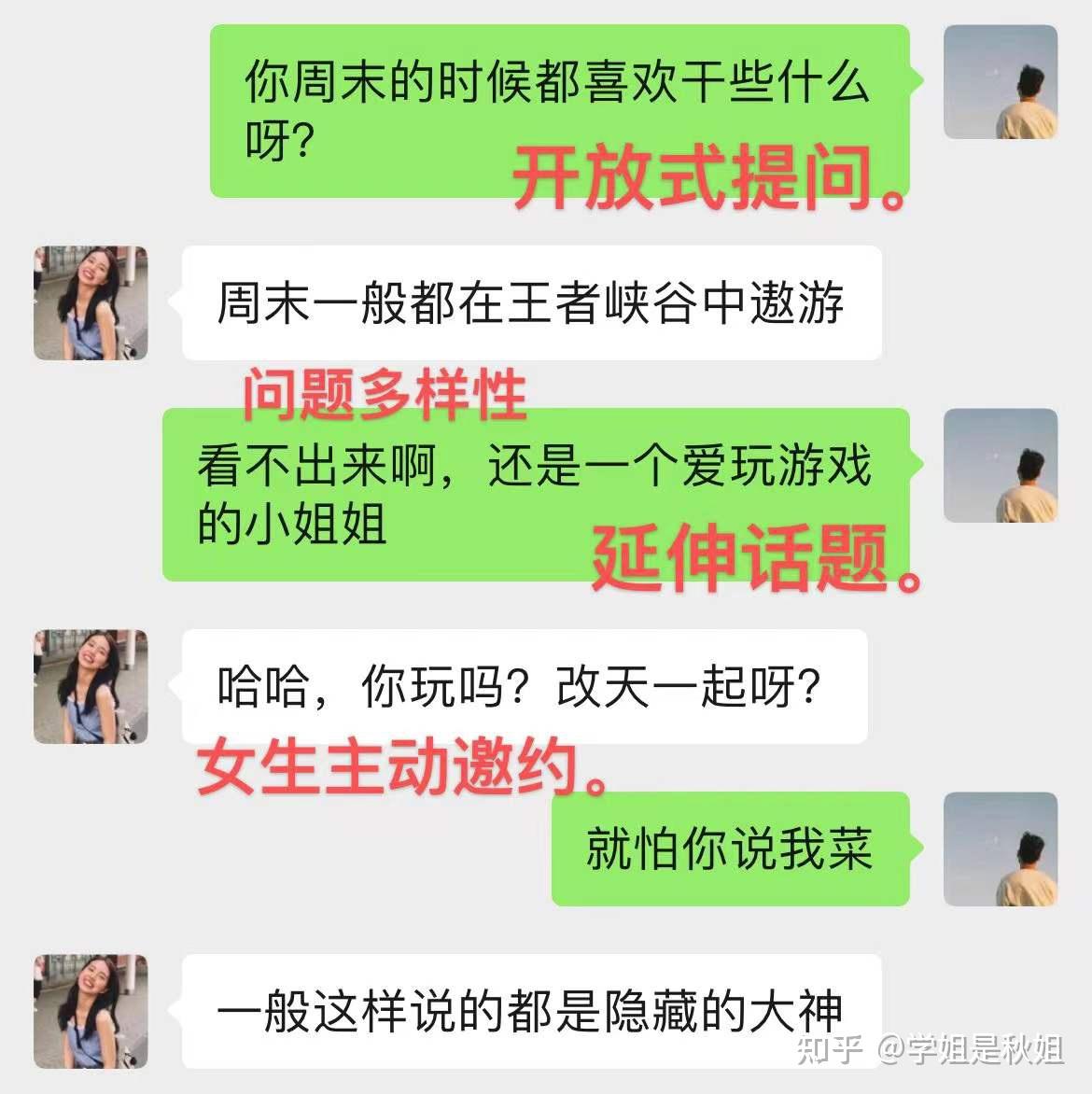The height and width of the screenshot is (1094, 1092).
Task: Click the man's avatar beside 延伸话题 message
Action: tap(1001, 467)
